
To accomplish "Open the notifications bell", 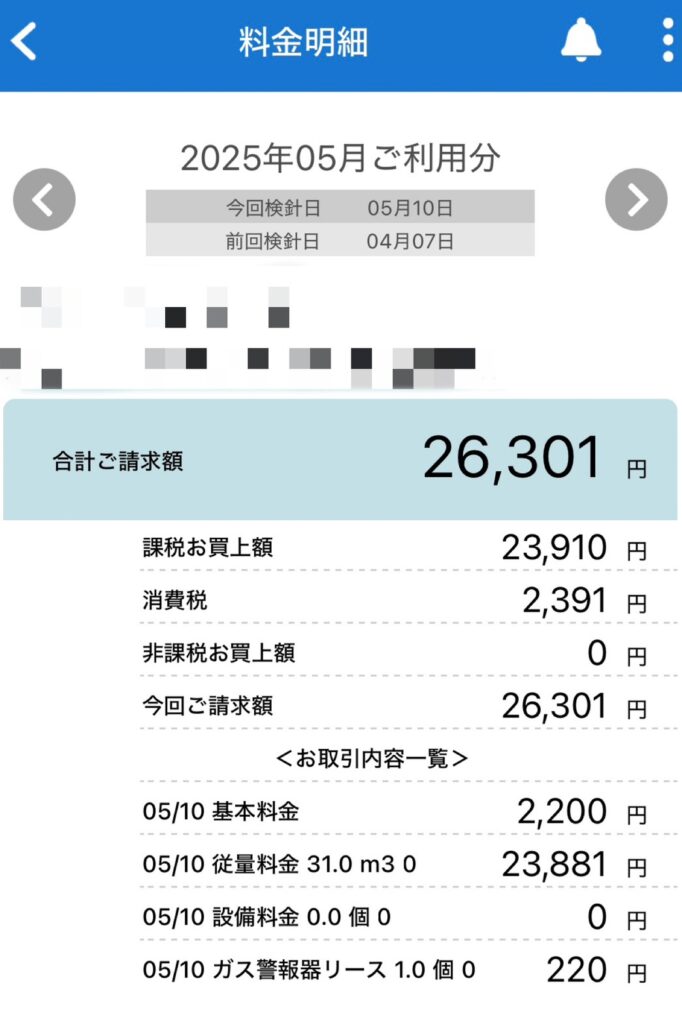I will (580, 41).
